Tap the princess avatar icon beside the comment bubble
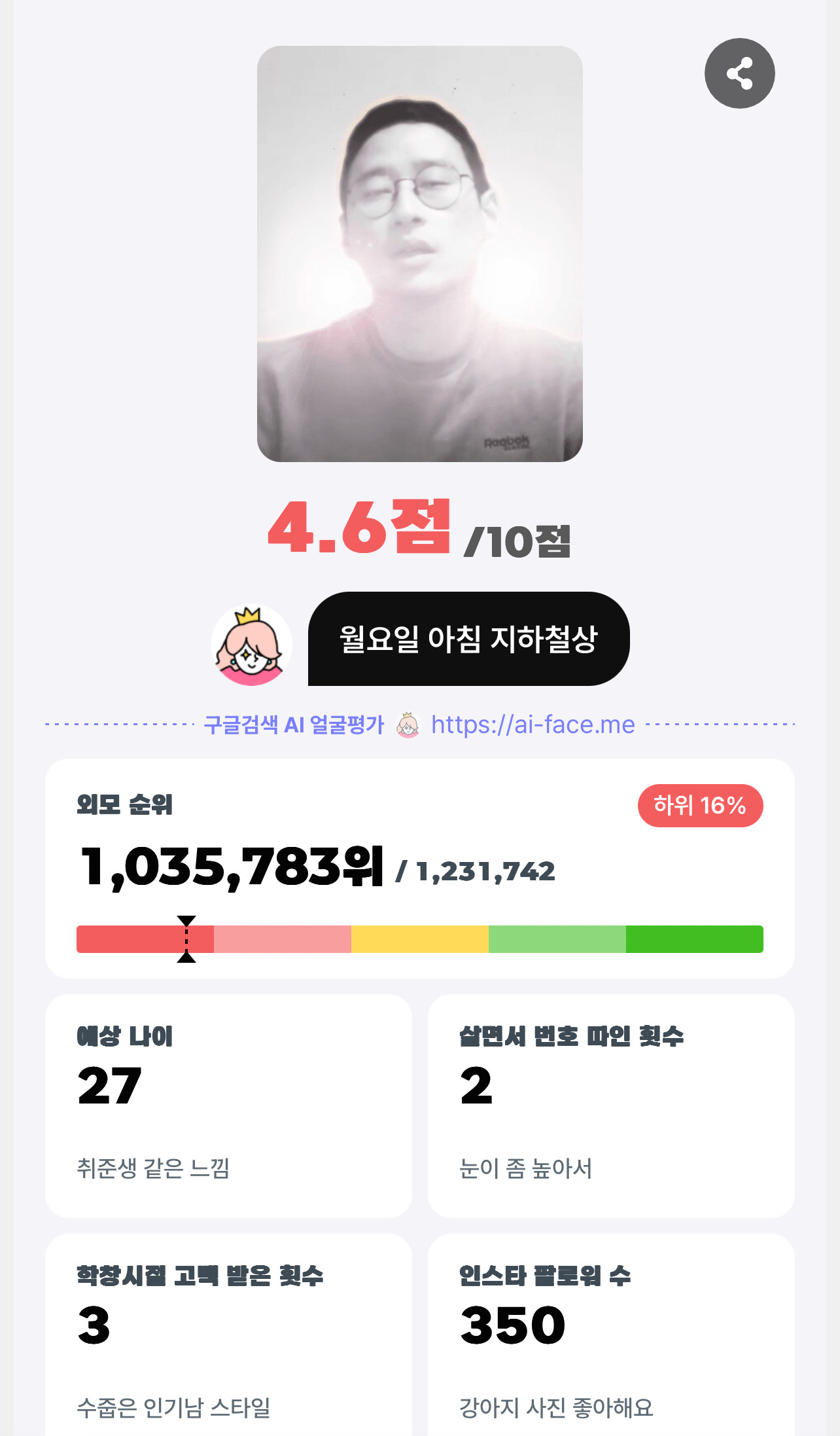 click(x=251, y=642)
